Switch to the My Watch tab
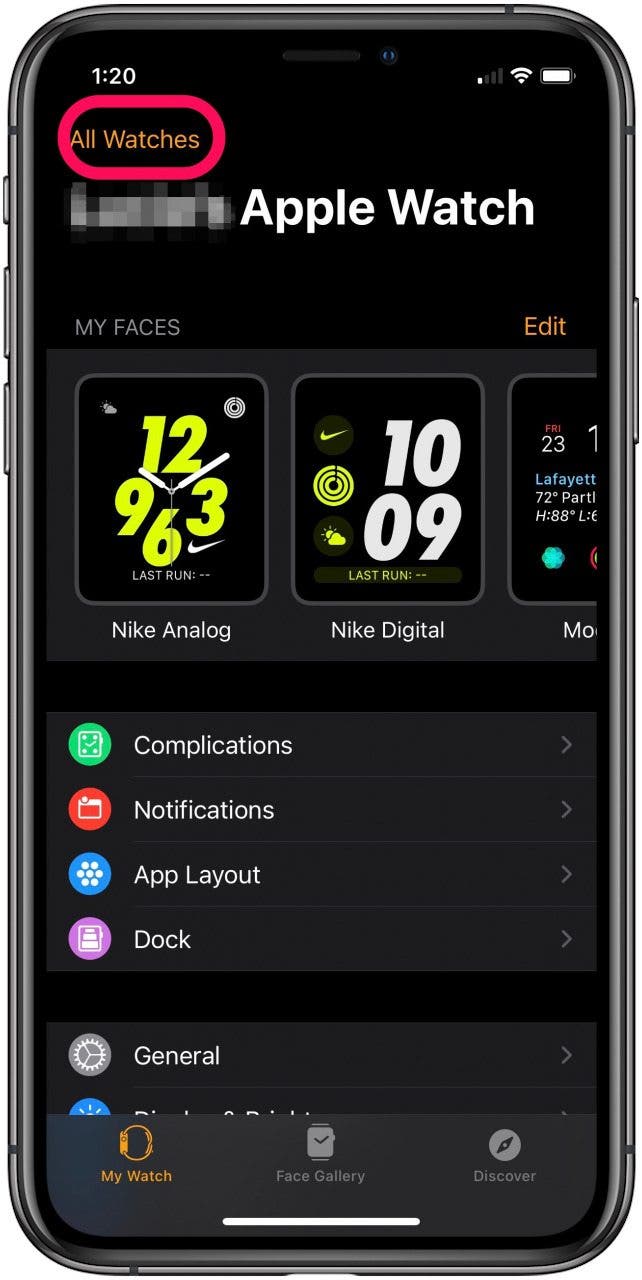 pos(136,1153)
